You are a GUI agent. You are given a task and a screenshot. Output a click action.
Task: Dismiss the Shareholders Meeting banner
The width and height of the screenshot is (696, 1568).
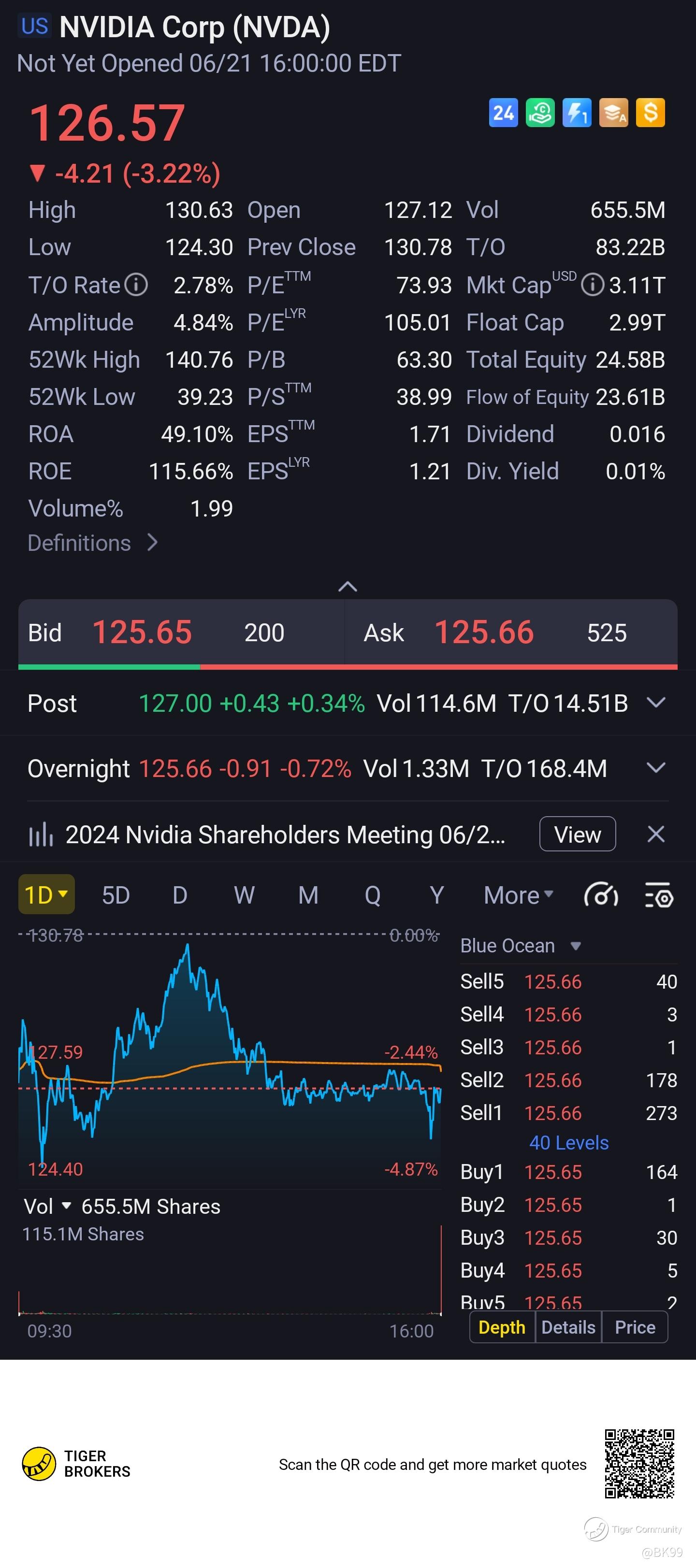pos(655,834)
